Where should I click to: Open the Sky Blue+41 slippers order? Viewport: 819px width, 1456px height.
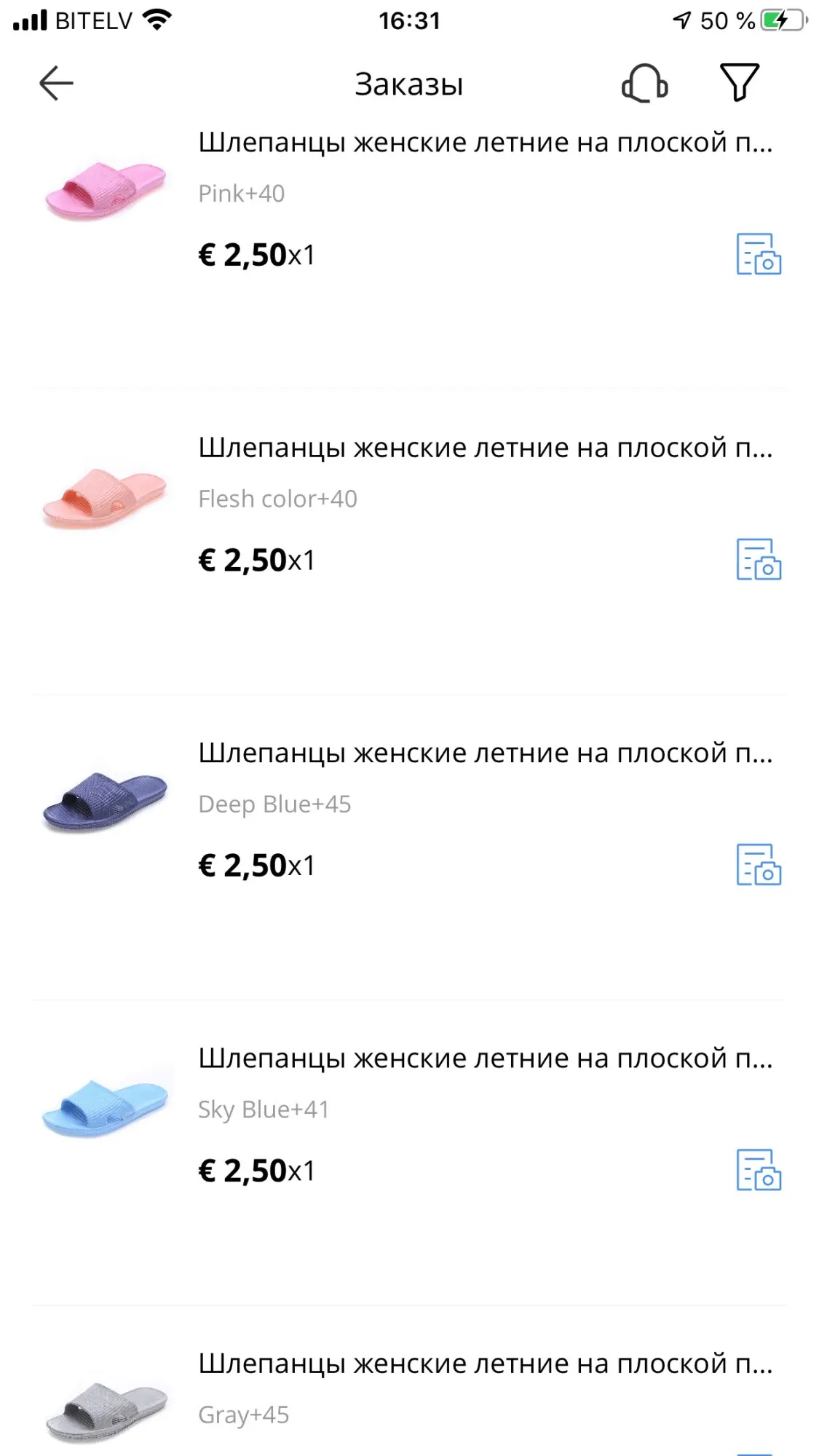484,1059
